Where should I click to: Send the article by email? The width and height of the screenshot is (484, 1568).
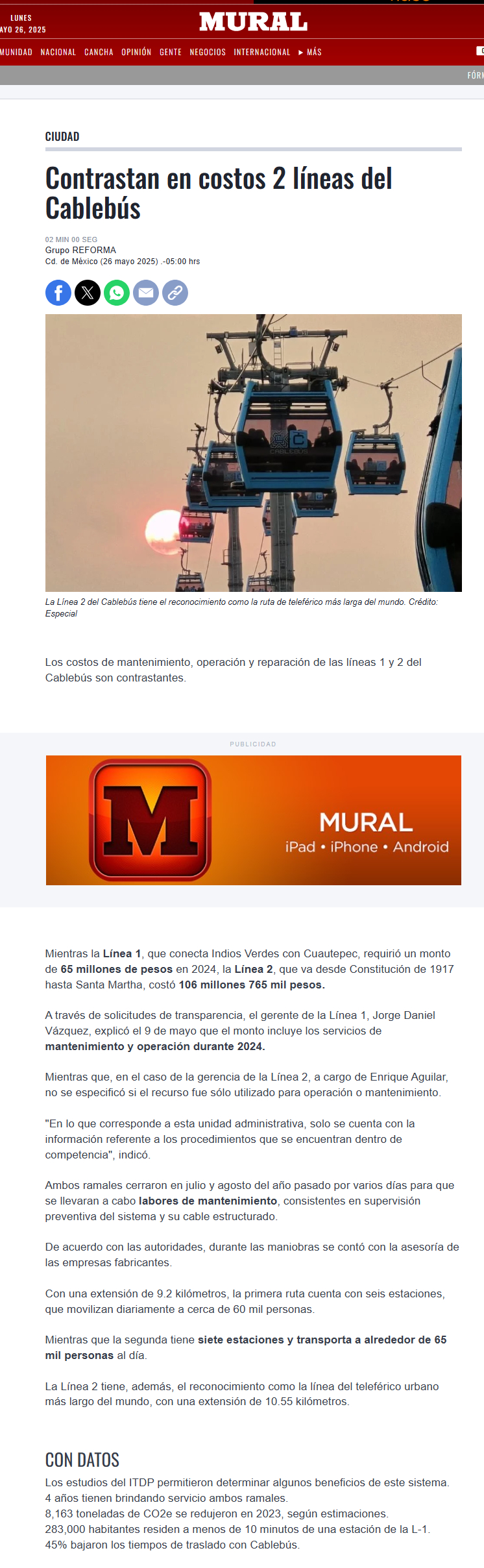point(146,293)
